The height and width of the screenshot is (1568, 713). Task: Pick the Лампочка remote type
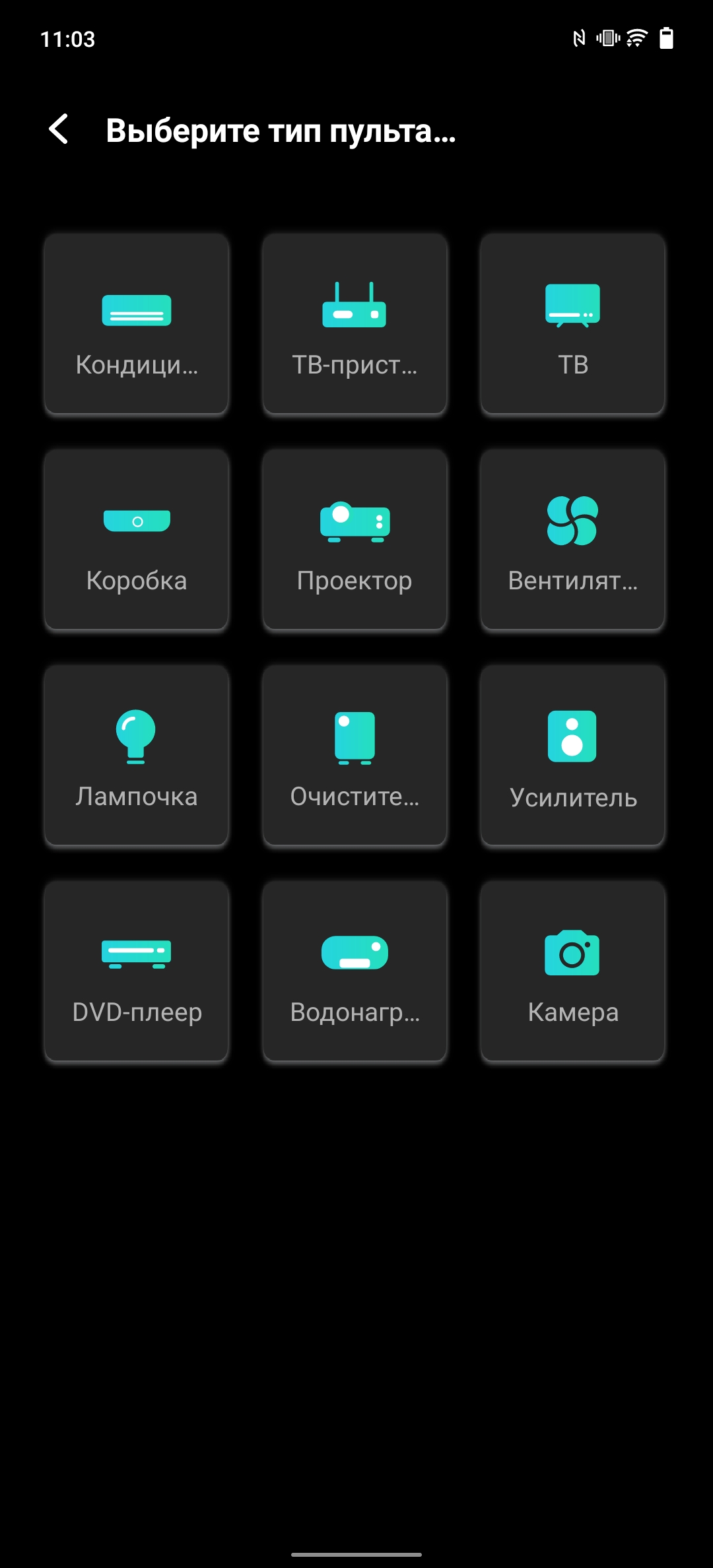(x=137, y=756)
